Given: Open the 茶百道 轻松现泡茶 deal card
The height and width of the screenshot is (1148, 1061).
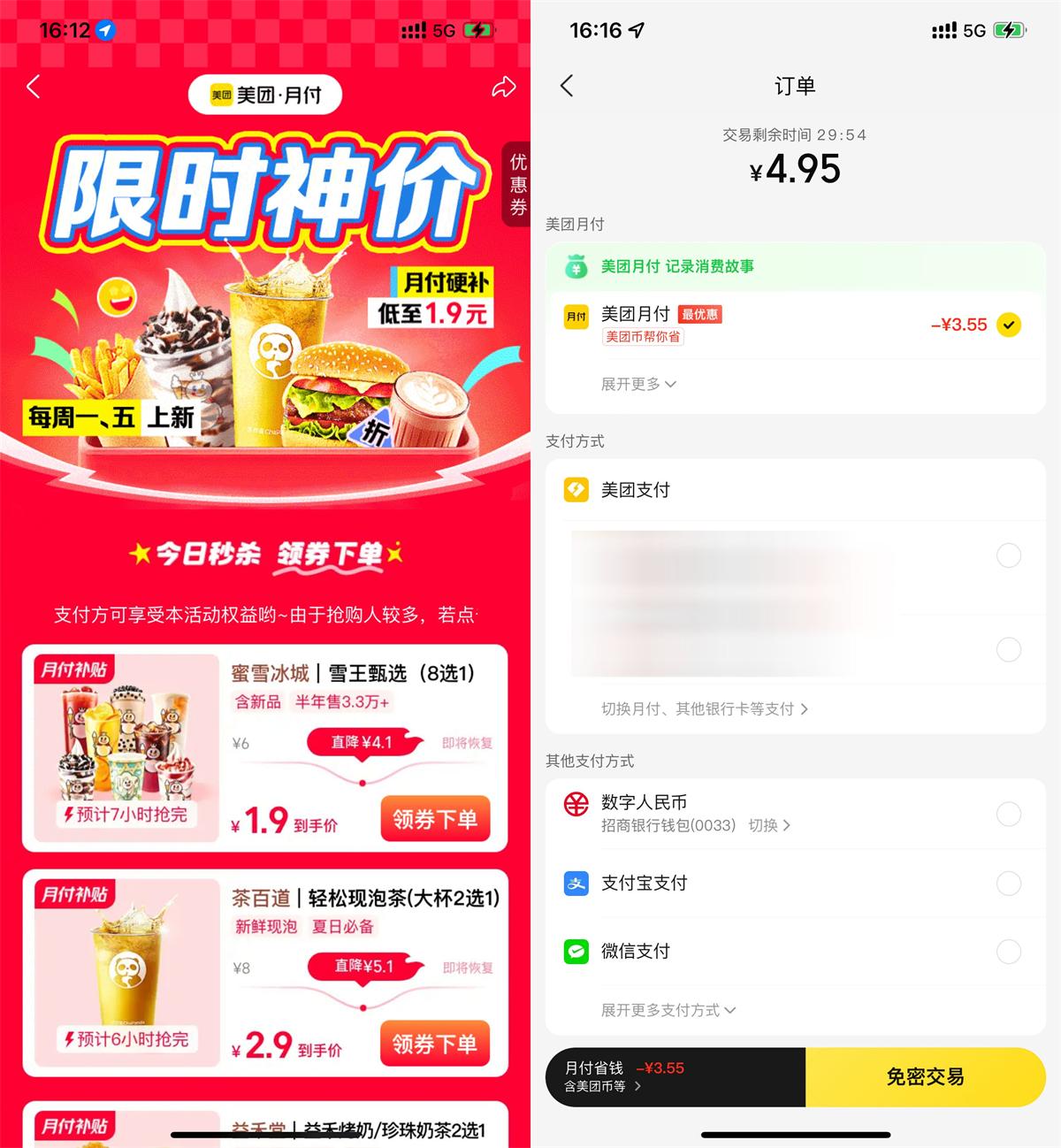Looking at the screenshot, I should pyautogui.click(x=365, y=899).
